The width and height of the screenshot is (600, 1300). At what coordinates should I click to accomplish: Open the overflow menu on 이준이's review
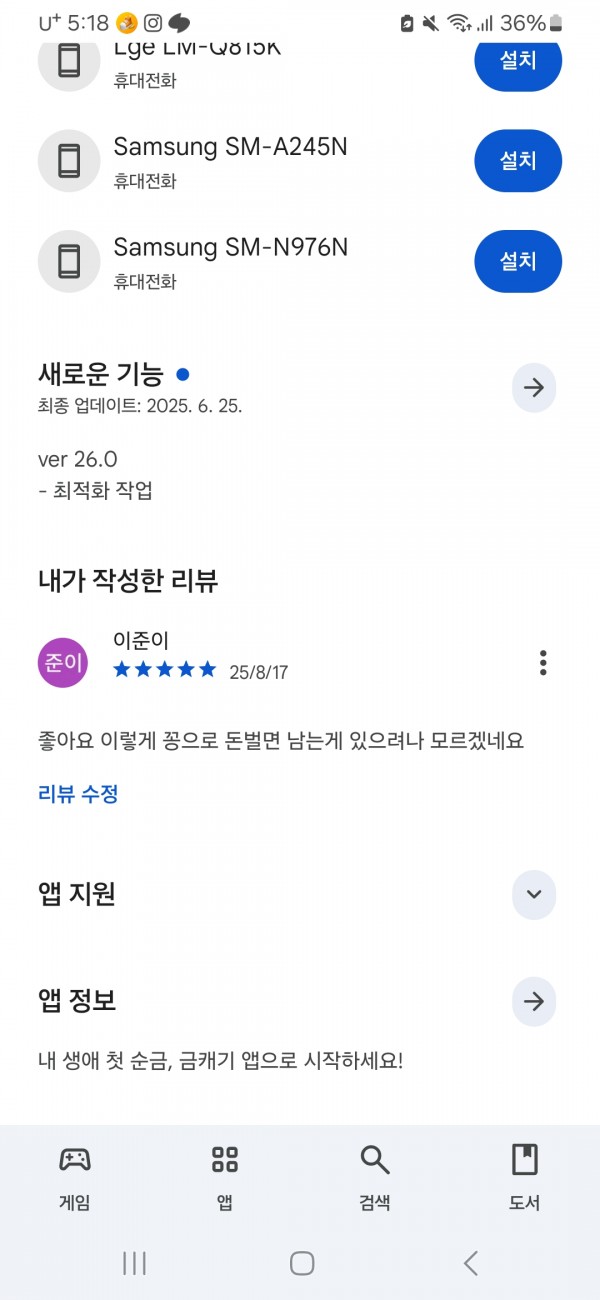543,662
